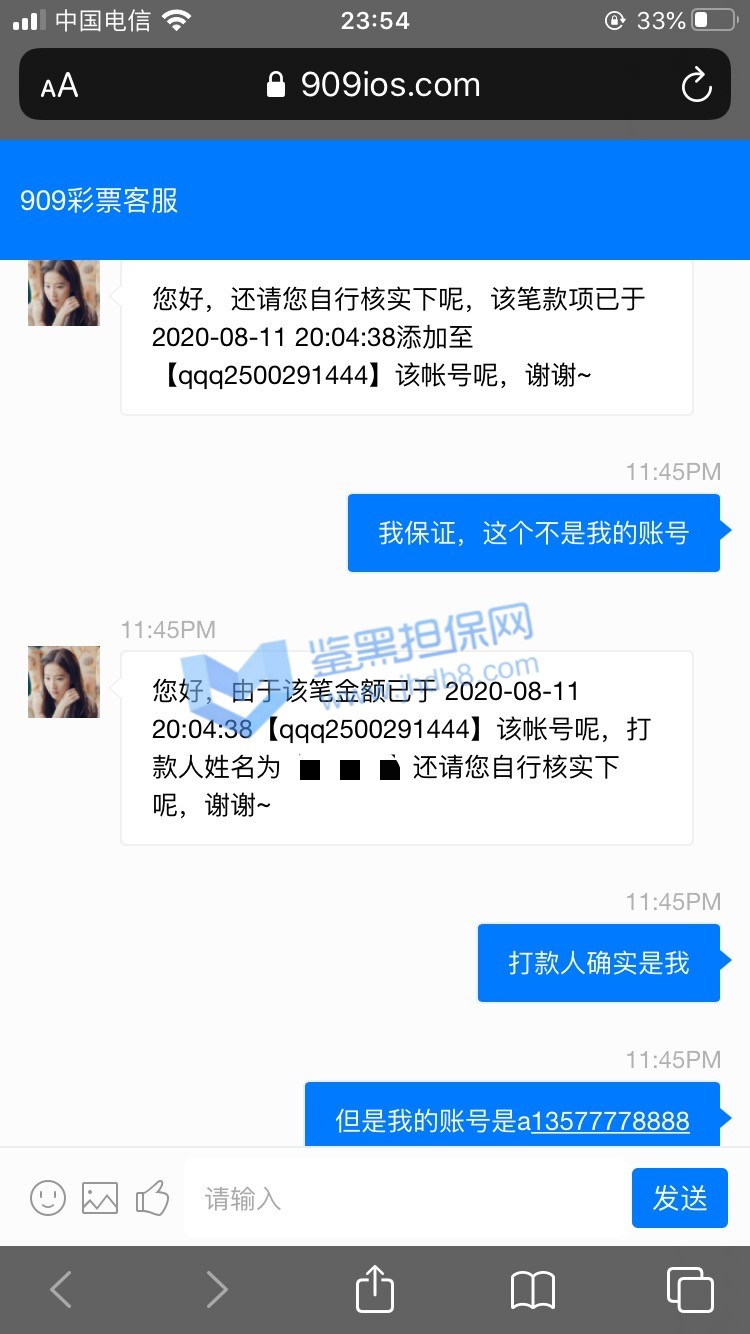This screenshot has height=1334, width=750.
Task: Tap the thumbs-up icon
Action: 152,1197
